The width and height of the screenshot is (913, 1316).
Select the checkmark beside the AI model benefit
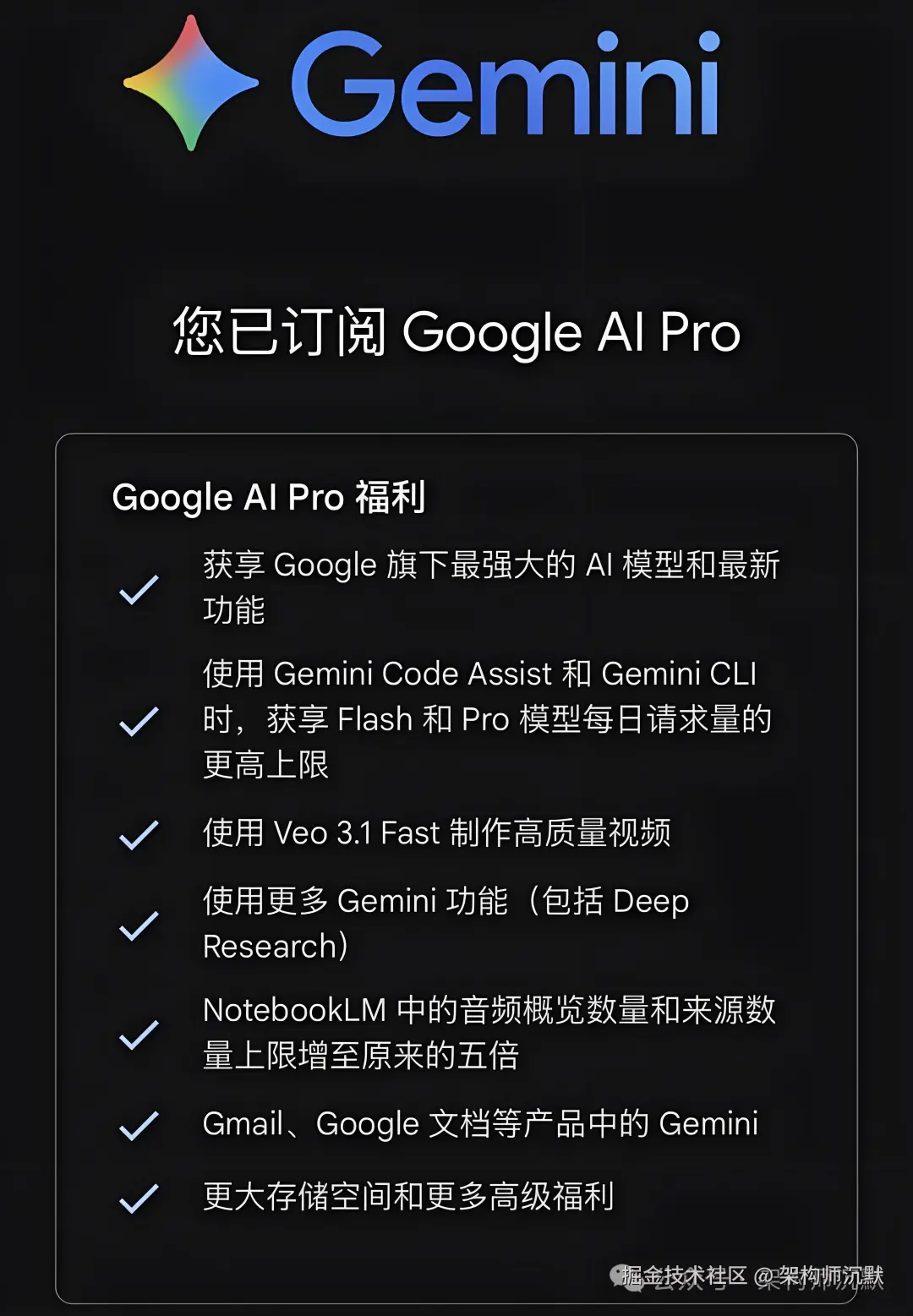(139, 587)
